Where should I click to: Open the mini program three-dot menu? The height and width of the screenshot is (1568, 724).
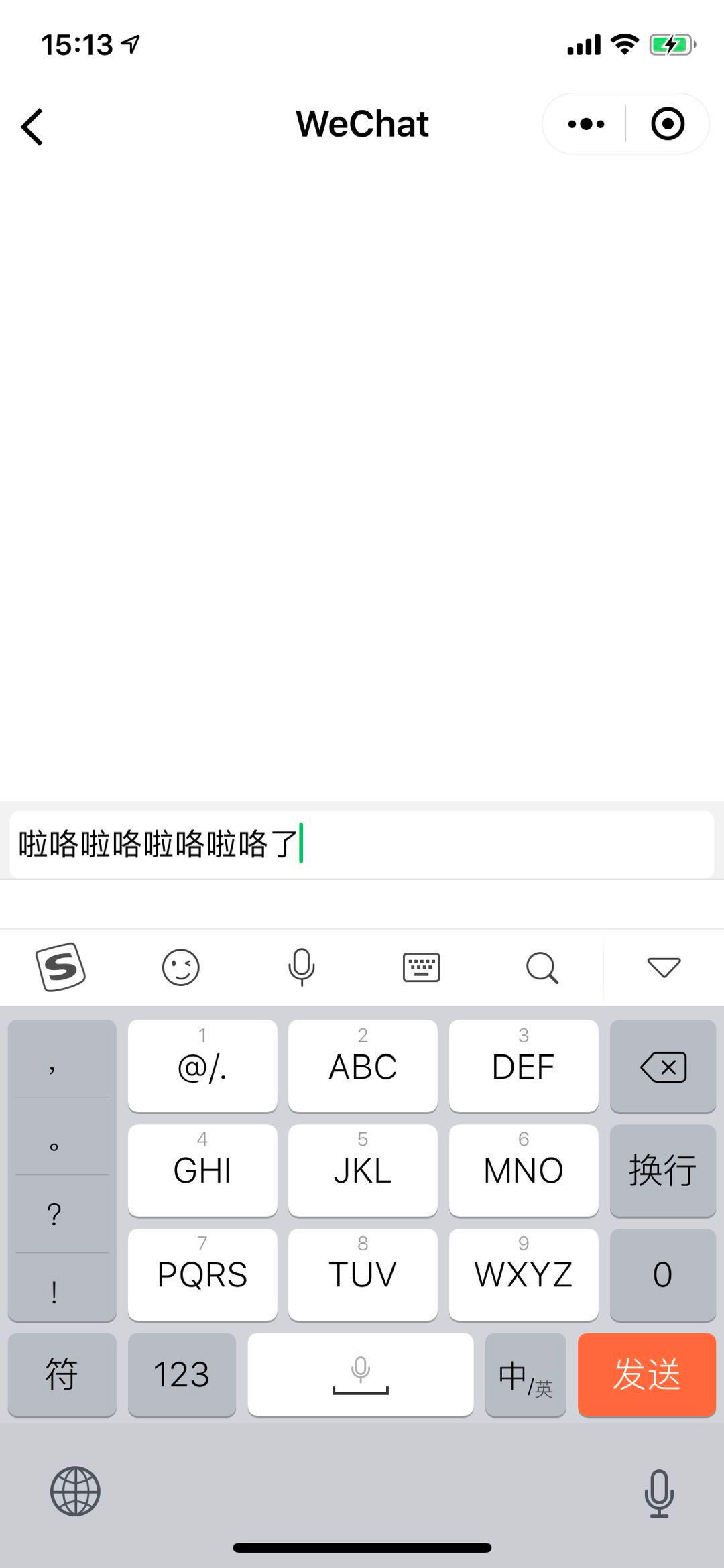tap(586, 124)
